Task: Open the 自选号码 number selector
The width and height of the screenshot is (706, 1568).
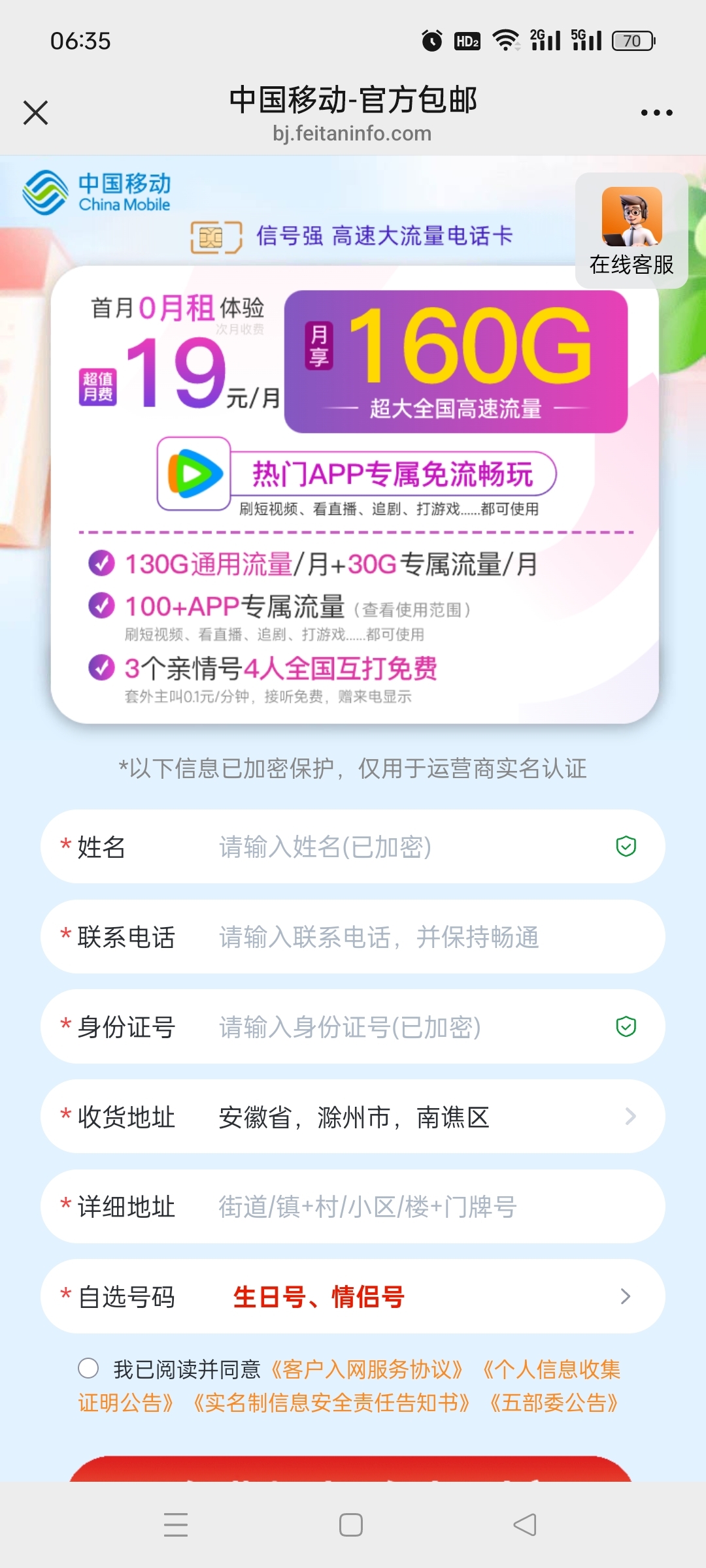Action: coord(353,1297)
